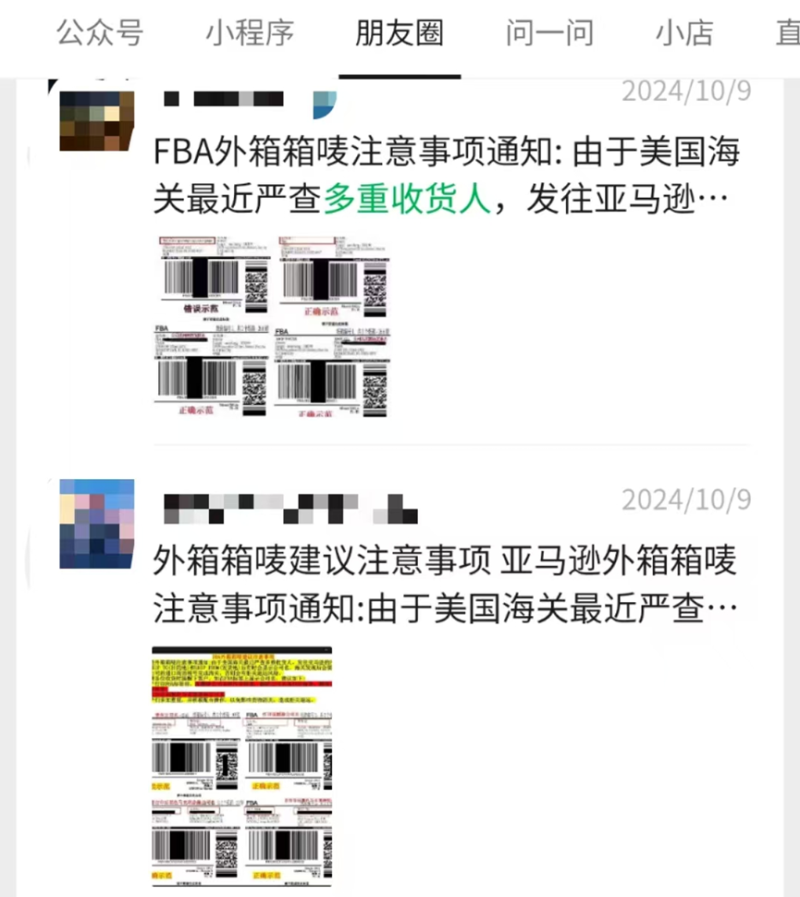Switch to the 小程序 tab
Image resolution: width=800 pixels, height=897 pixels.
(x=249, y=33)
